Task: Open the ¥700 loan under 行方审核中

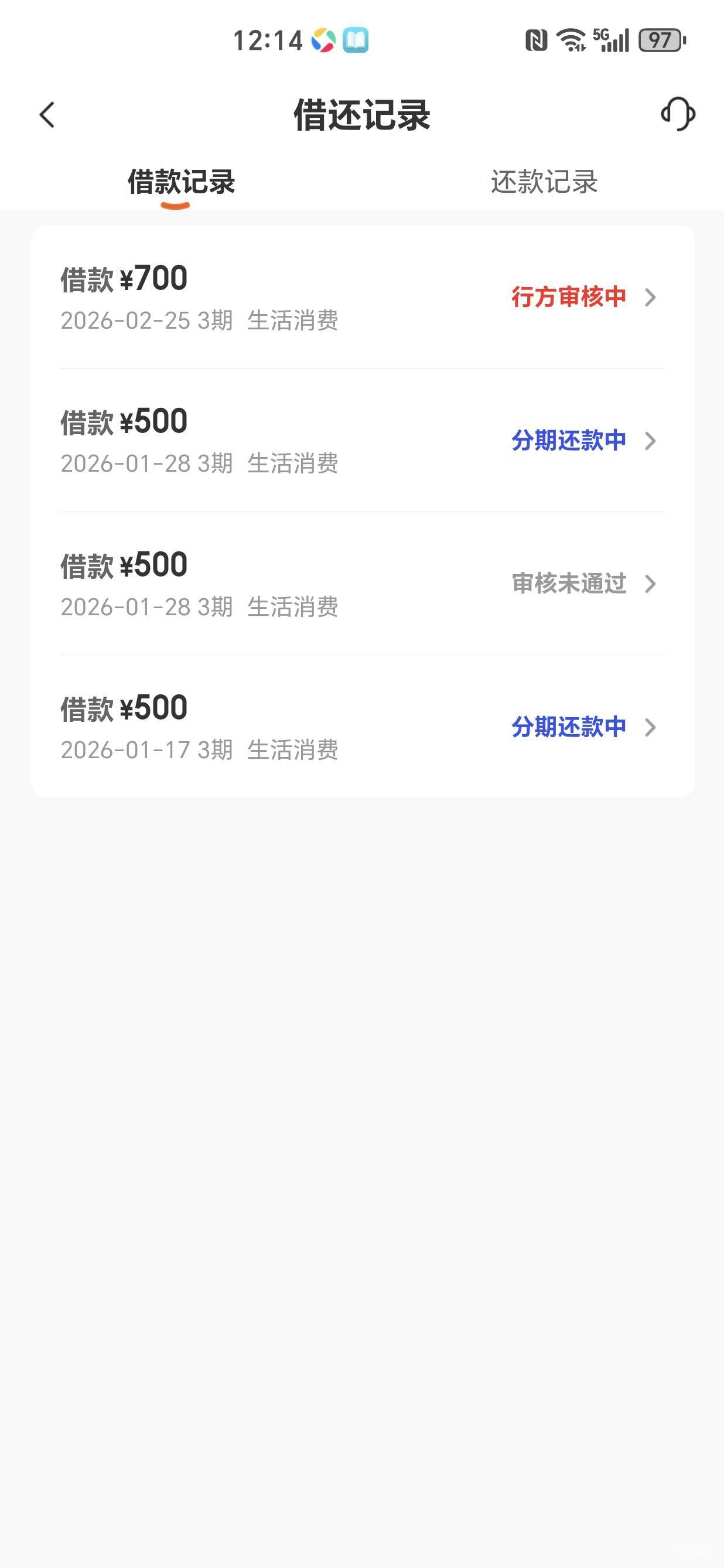Action: [362, 298]
